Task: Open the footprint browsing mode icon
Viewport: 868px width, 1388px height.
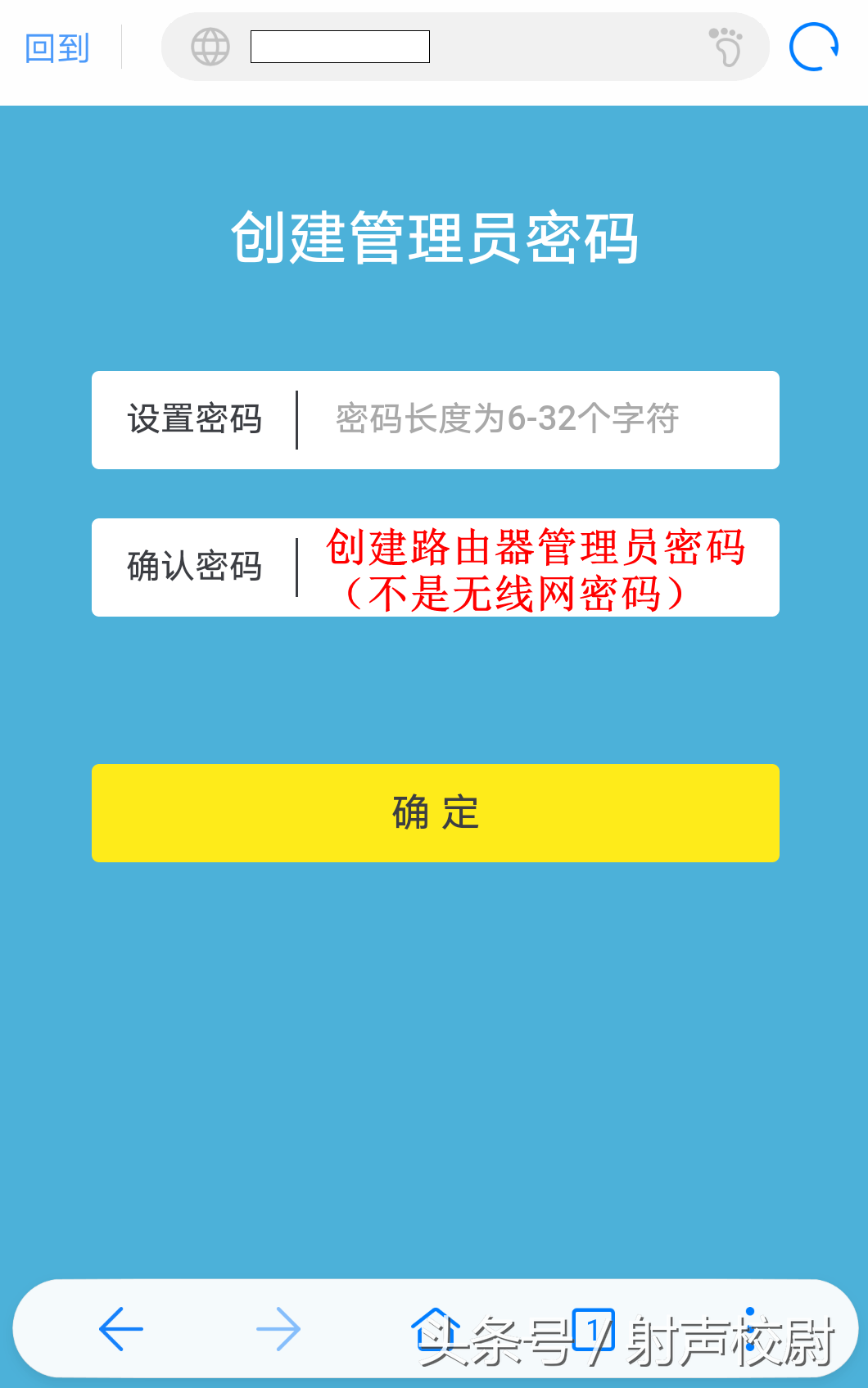Action: [726, 47]
